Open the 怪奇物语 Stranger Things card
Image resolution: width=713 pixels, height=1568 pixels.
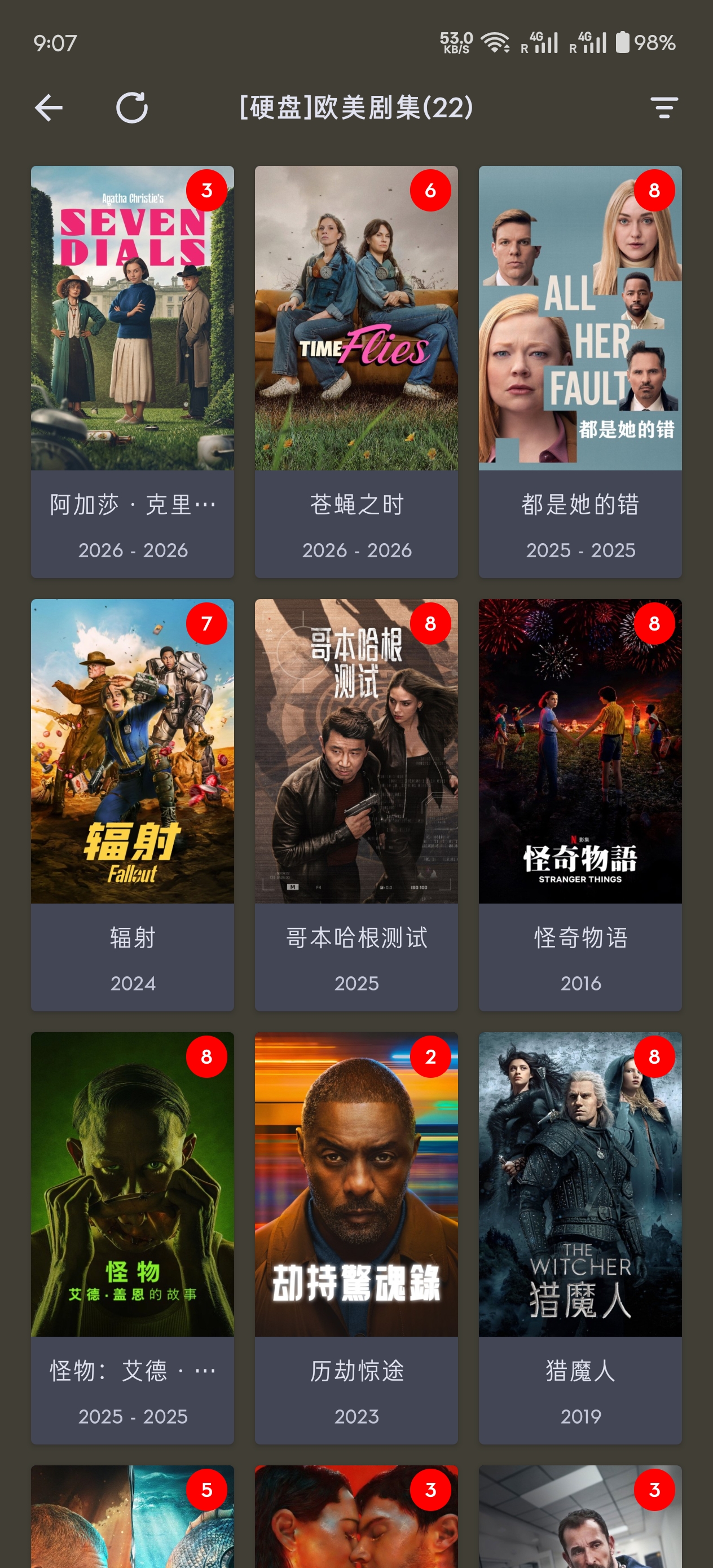click(x=580, y=804)
